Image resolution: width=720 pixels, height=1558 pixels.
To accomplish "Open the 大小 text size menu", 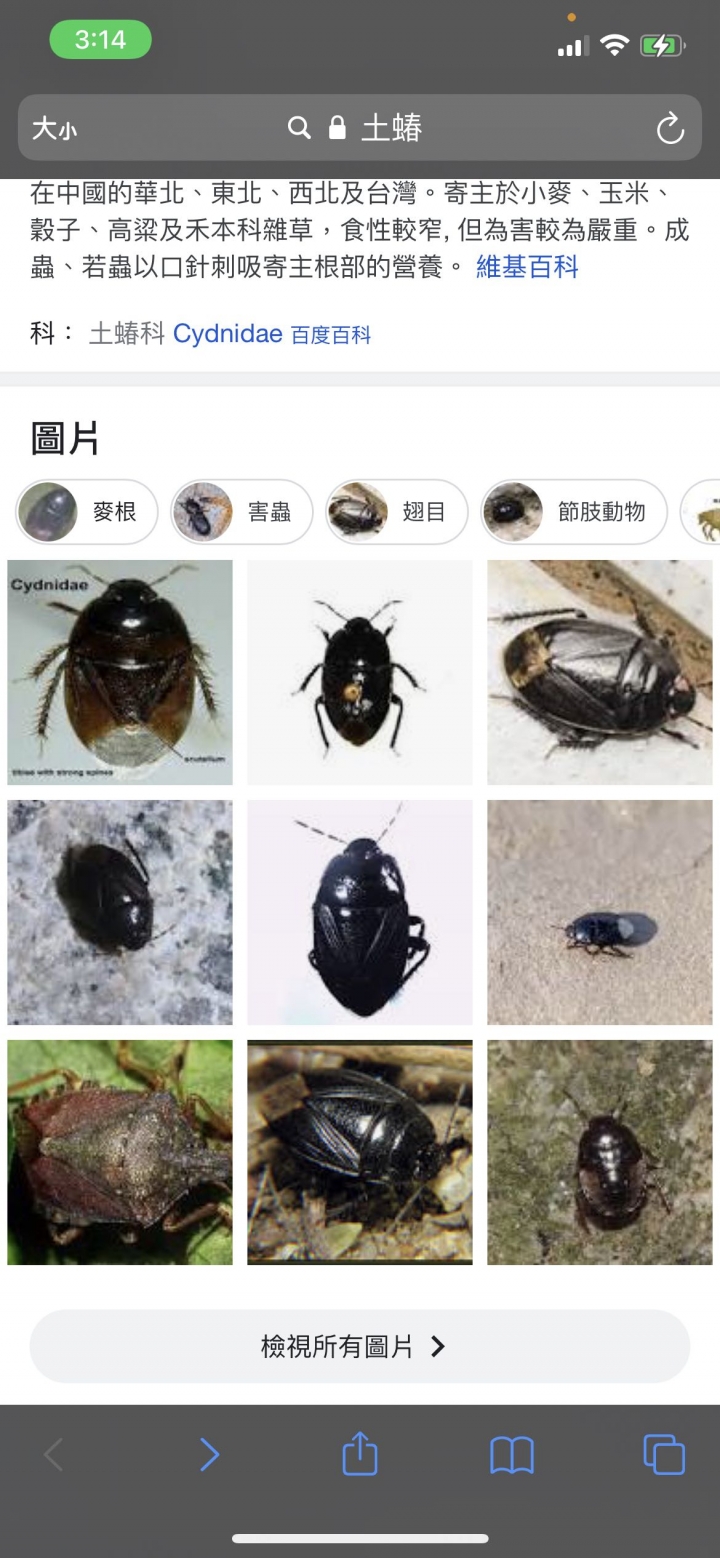I will pyautogui.click(x=55, y=127).
